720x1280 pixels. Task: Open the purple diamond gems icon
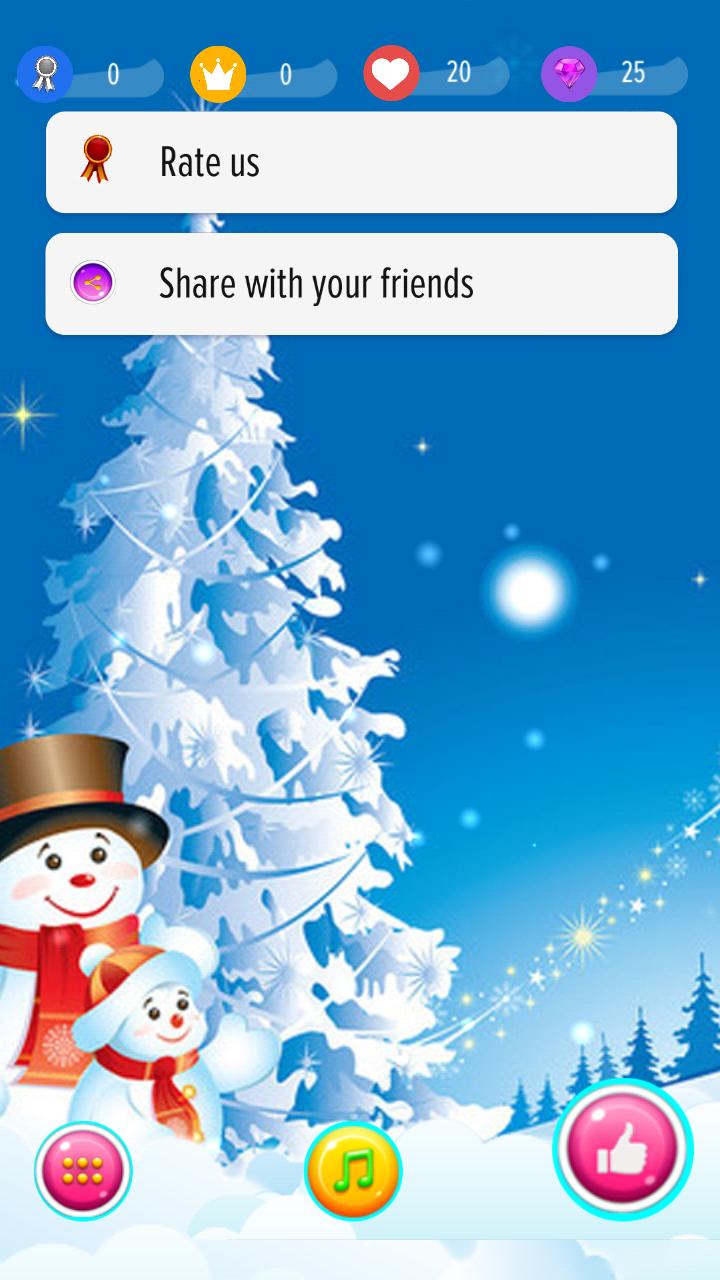(570, 73)
